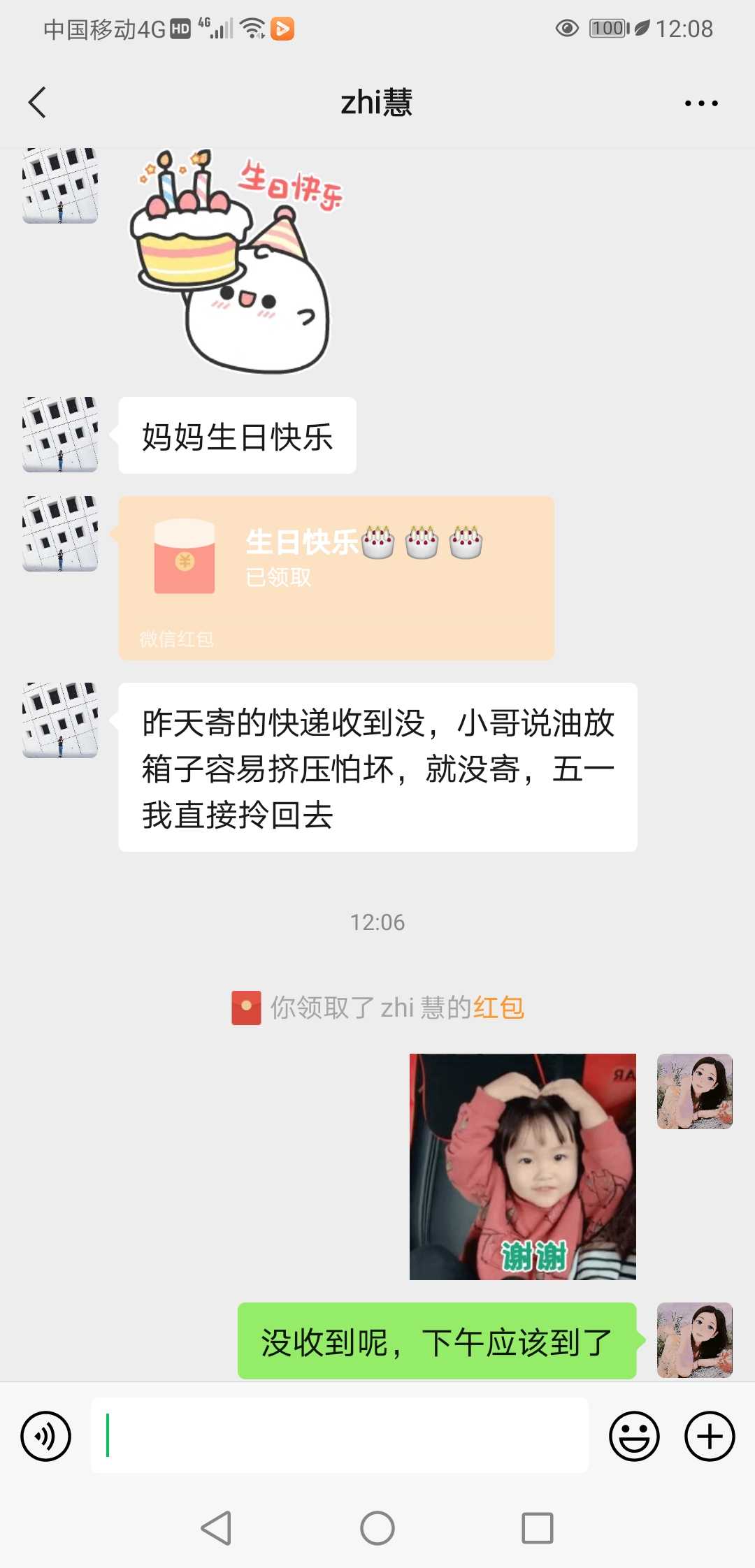Switch to voice message input
The image size is (755, 1568).
(x=46, y=1437)
